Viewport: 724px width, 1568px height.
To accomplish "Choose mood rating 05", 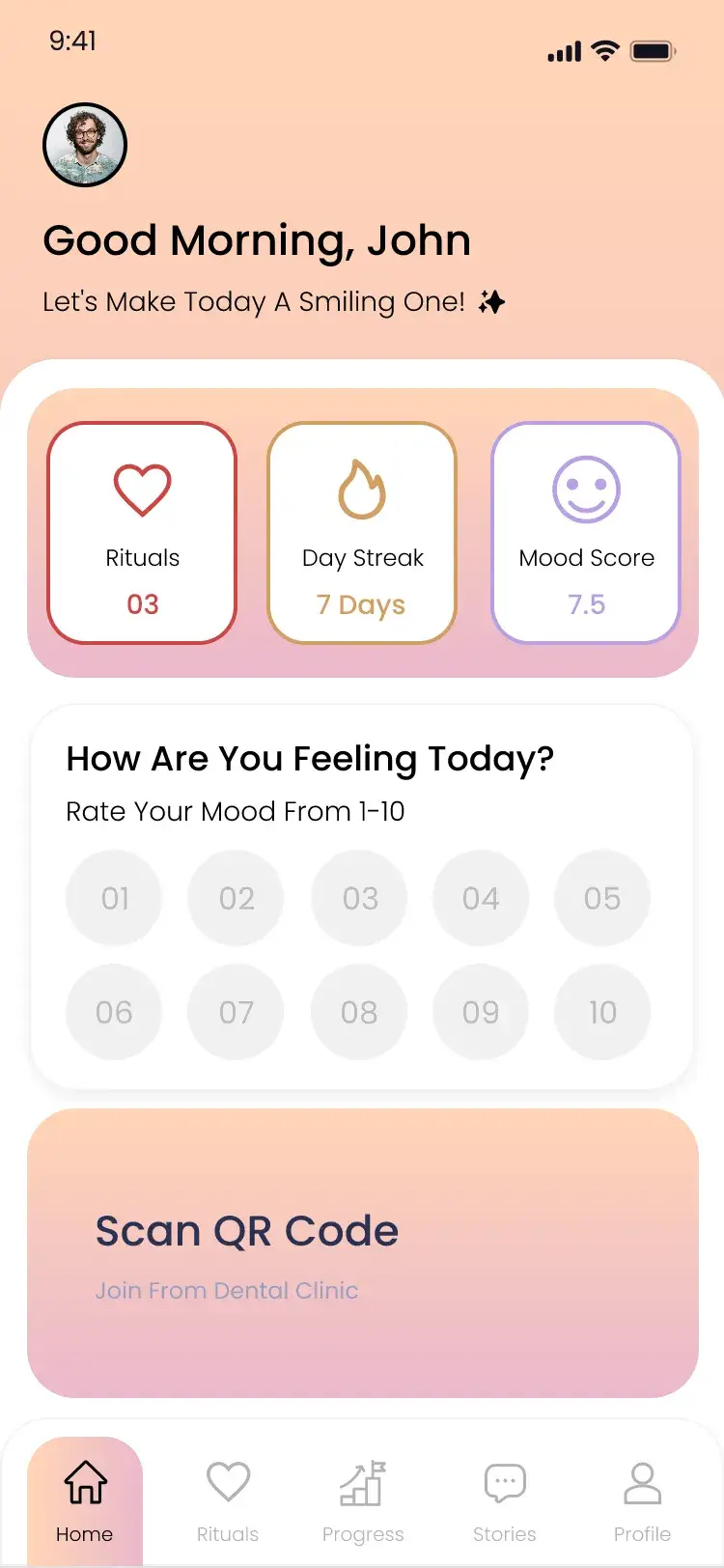I will pyautogui.click(x=602, y=898).
